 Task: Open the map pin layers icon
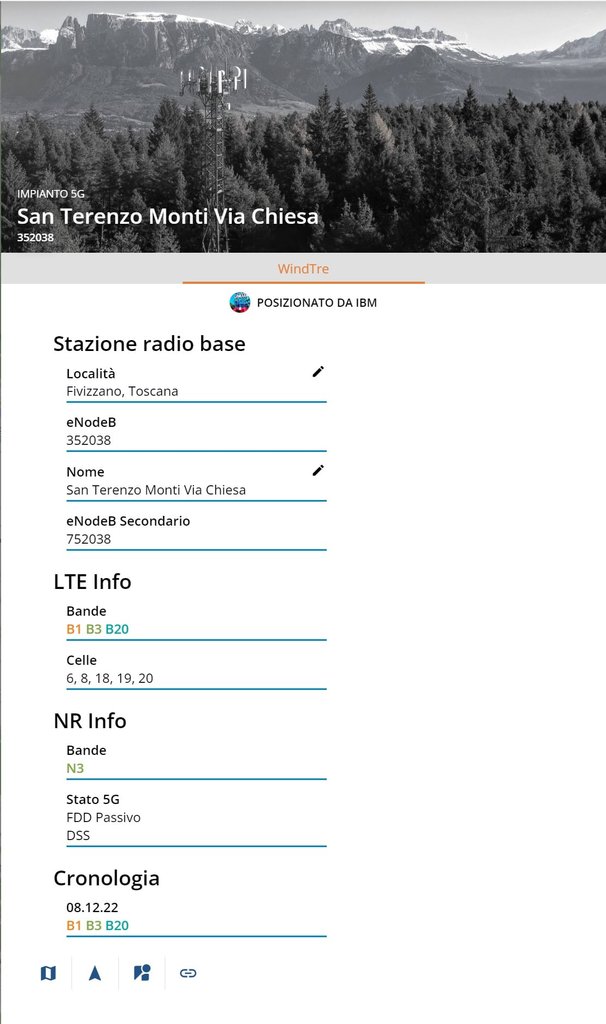tap(142, 973)
